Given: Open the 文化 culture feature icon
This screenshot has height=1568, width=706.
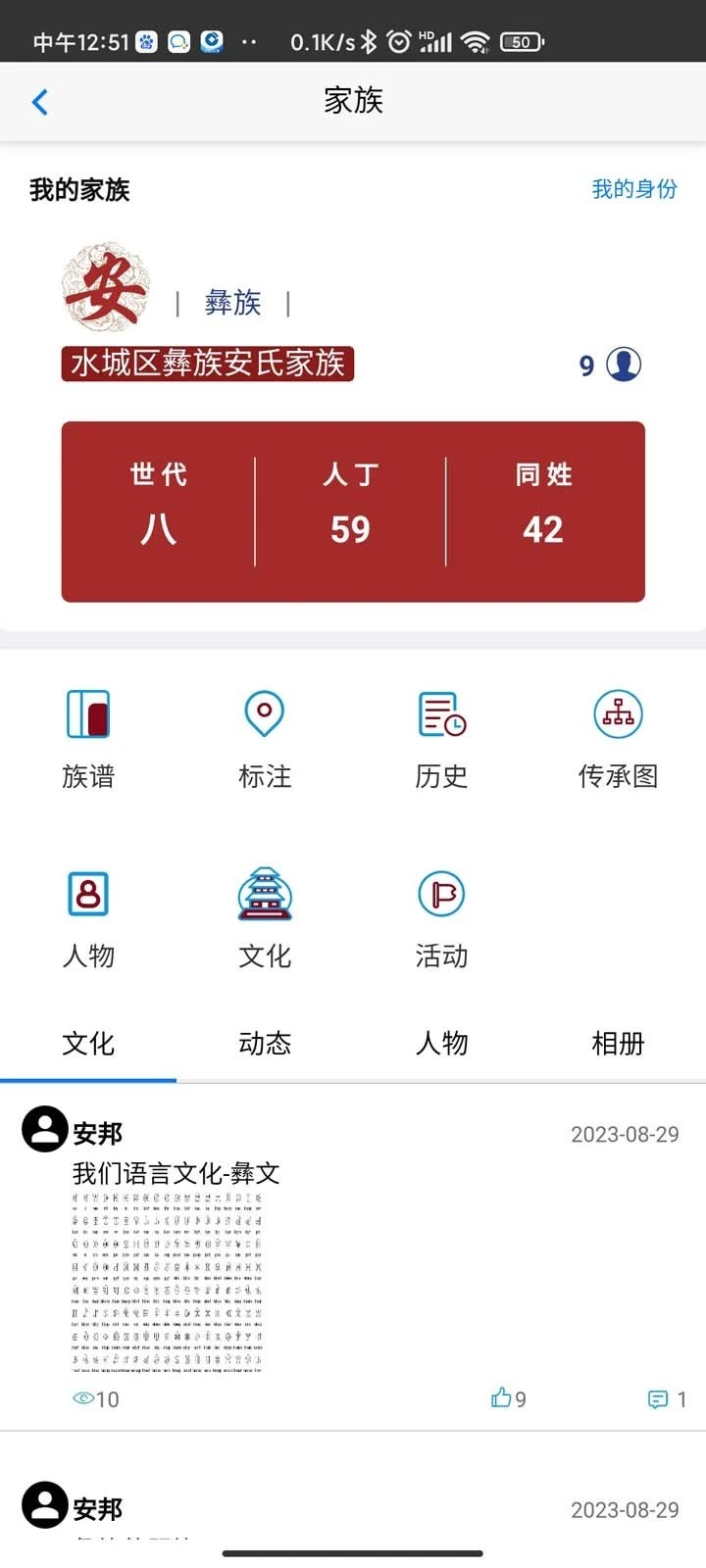Looking at the screenshot, I should pos(265,914).
